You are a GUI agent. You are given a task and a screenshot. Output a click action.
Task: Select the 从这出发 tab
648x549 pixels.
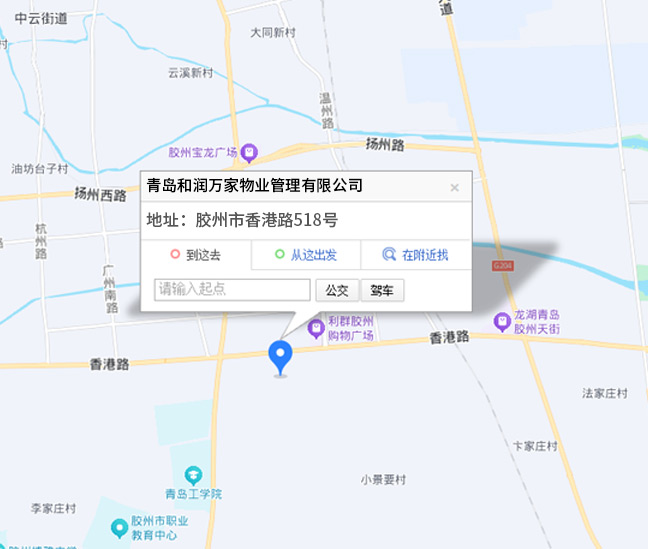pos(305,255)
